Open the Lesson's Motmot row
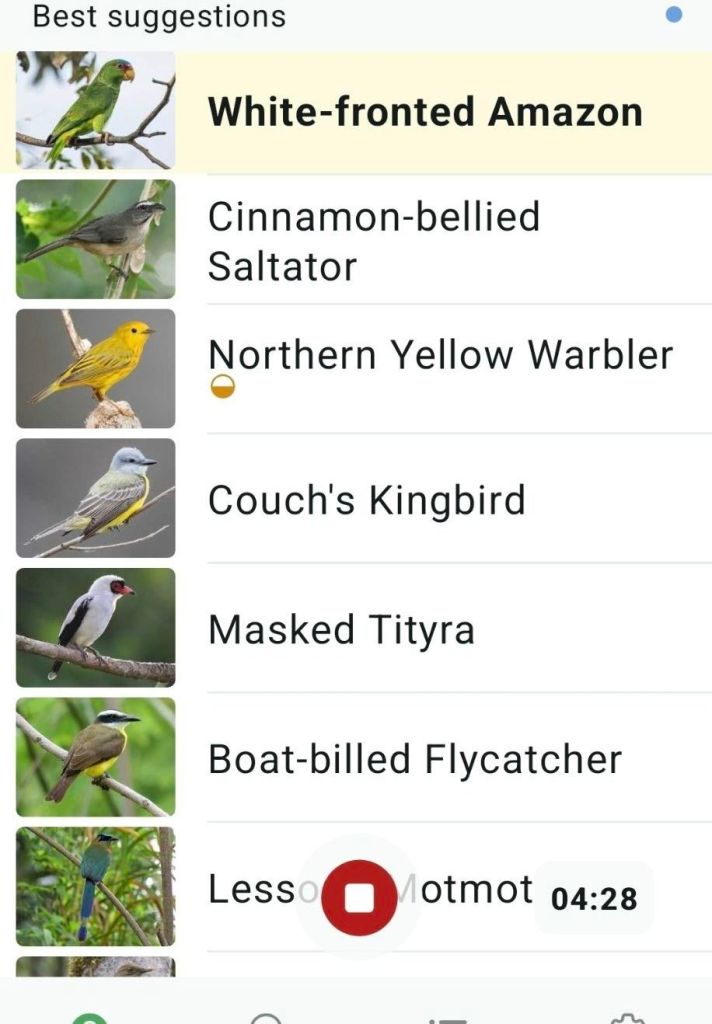The width and height of the screenshot is (712, 1024). (250, 889)
